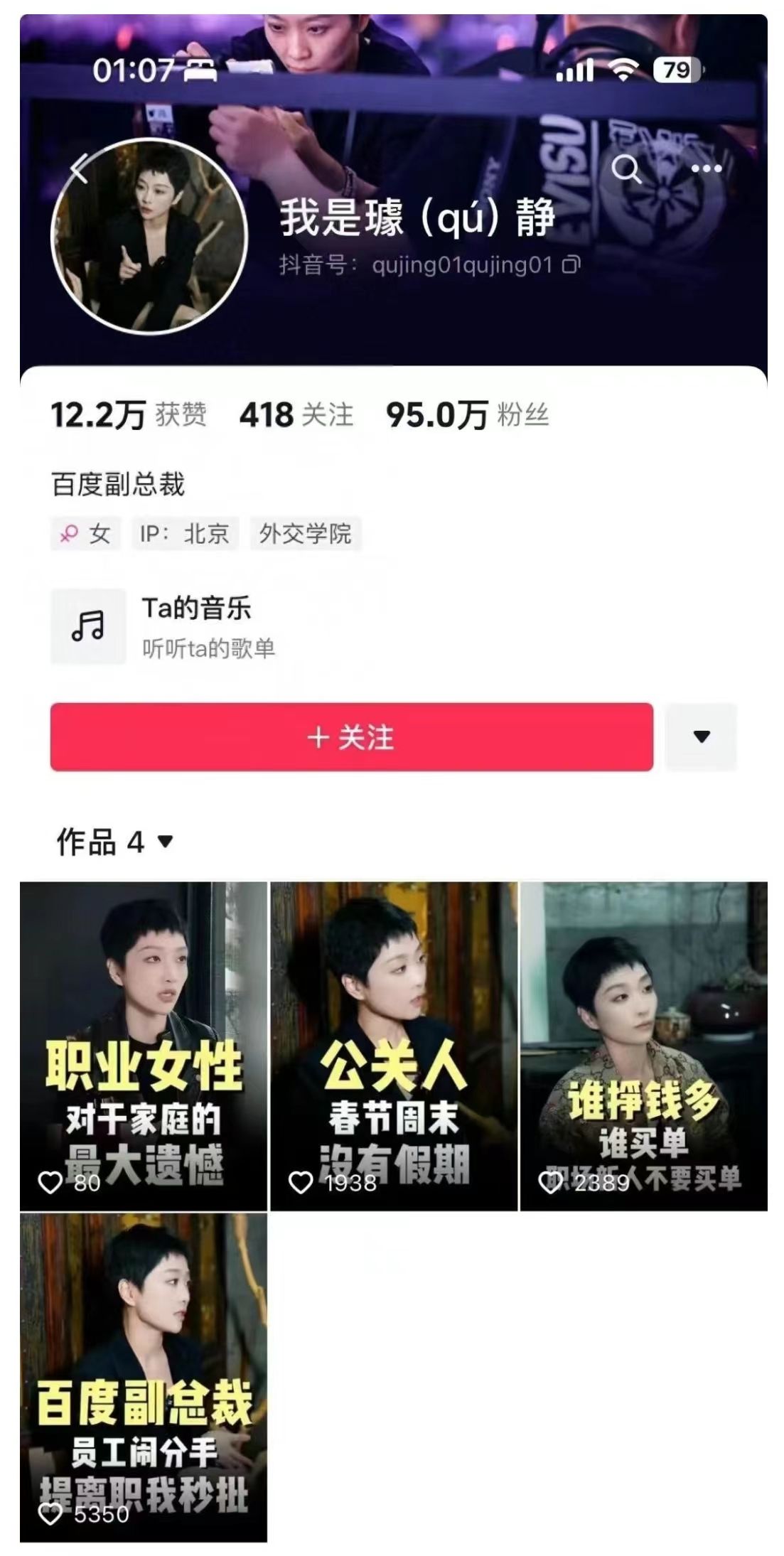Open the 职业女性 最大遗憾 video
Screen dimensions: 784x1556
pyautogui.click(x=144, y=1045)
